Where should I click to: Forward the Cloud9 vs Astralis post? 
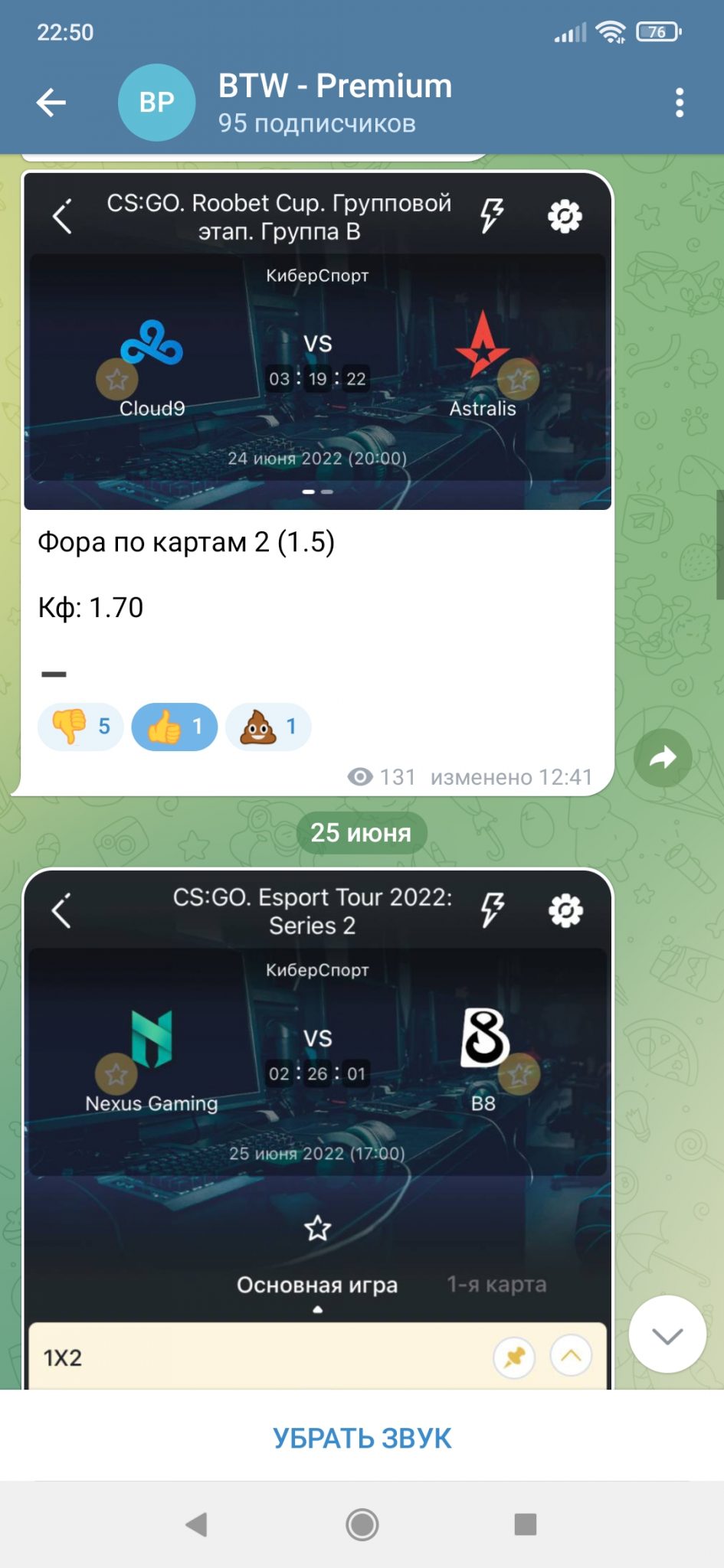coord(663,758)
